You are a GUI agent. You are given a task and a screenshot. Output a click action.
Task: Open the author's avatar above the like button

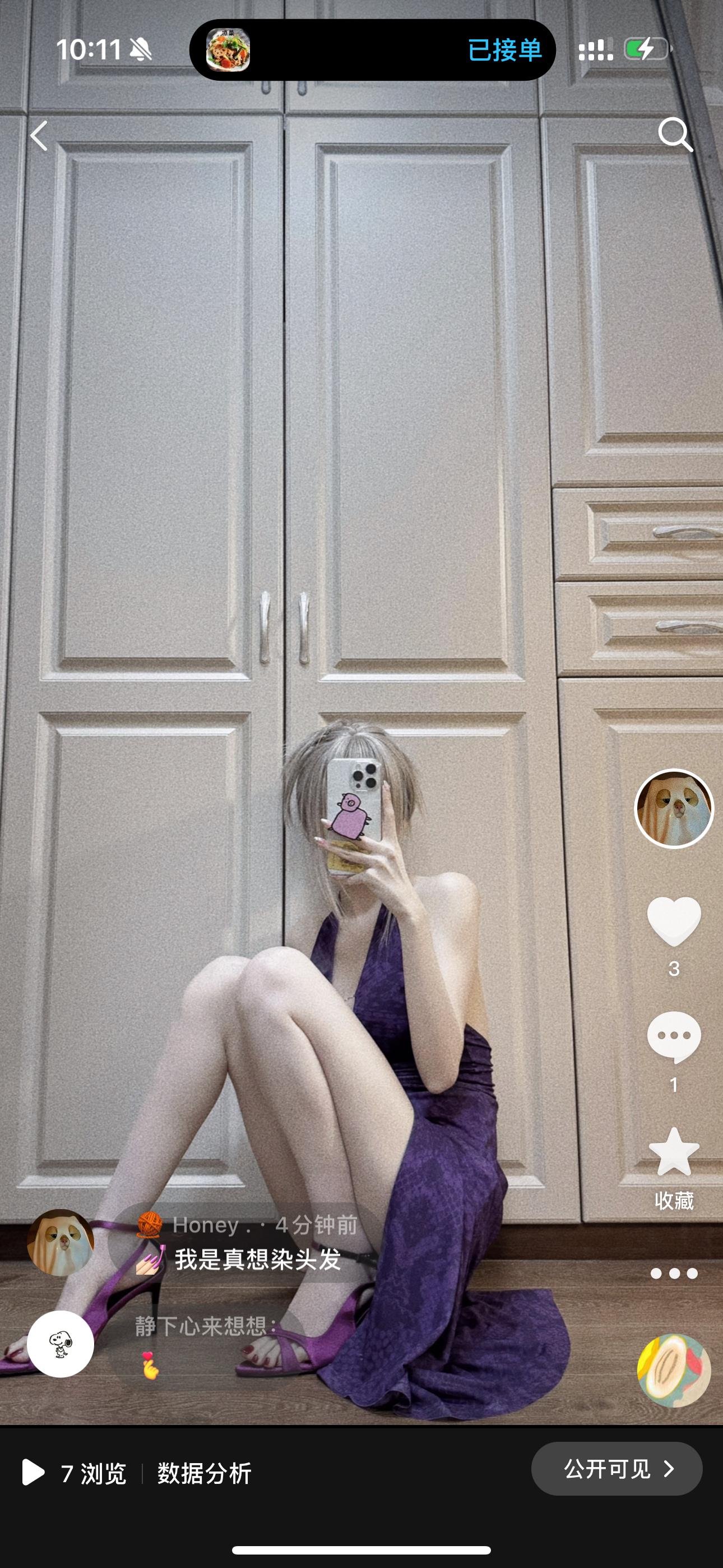[674, 808]
